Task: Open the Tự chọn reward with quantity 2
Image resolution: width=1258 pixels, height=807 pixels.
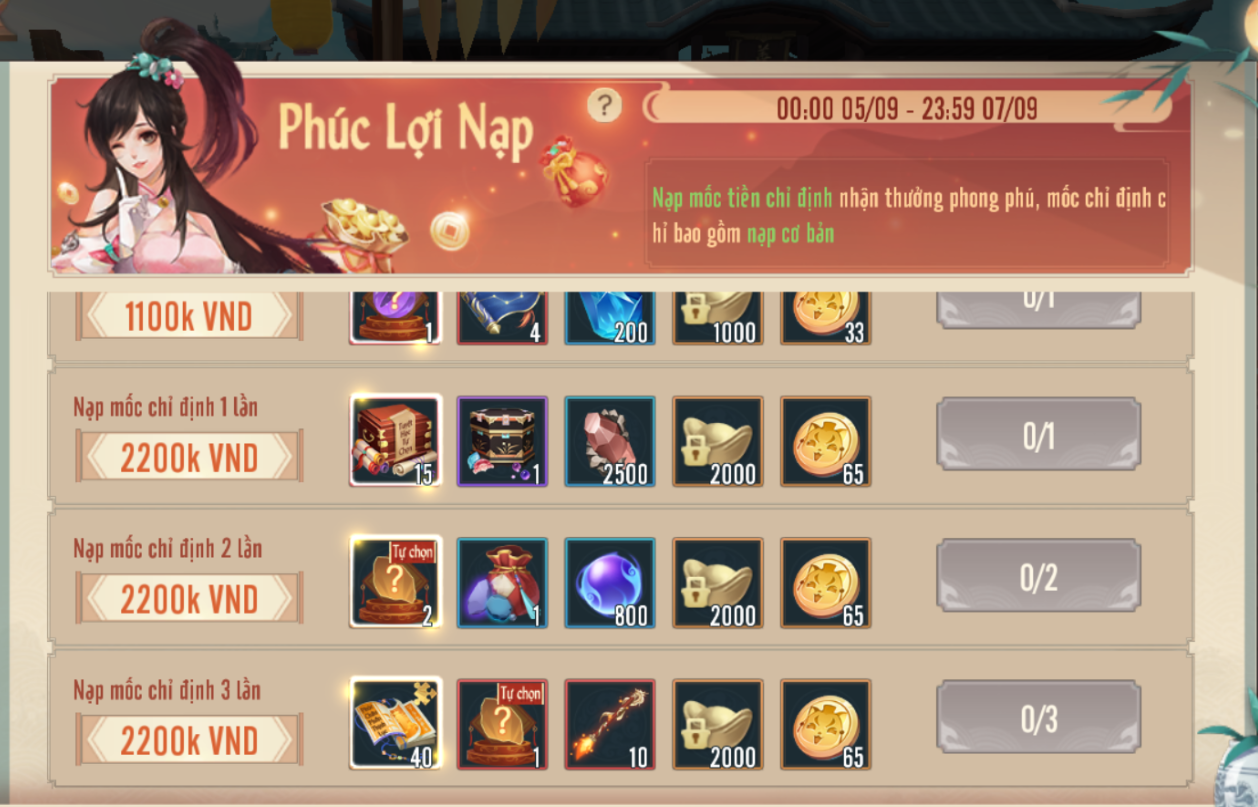Action: coord(396,583)
